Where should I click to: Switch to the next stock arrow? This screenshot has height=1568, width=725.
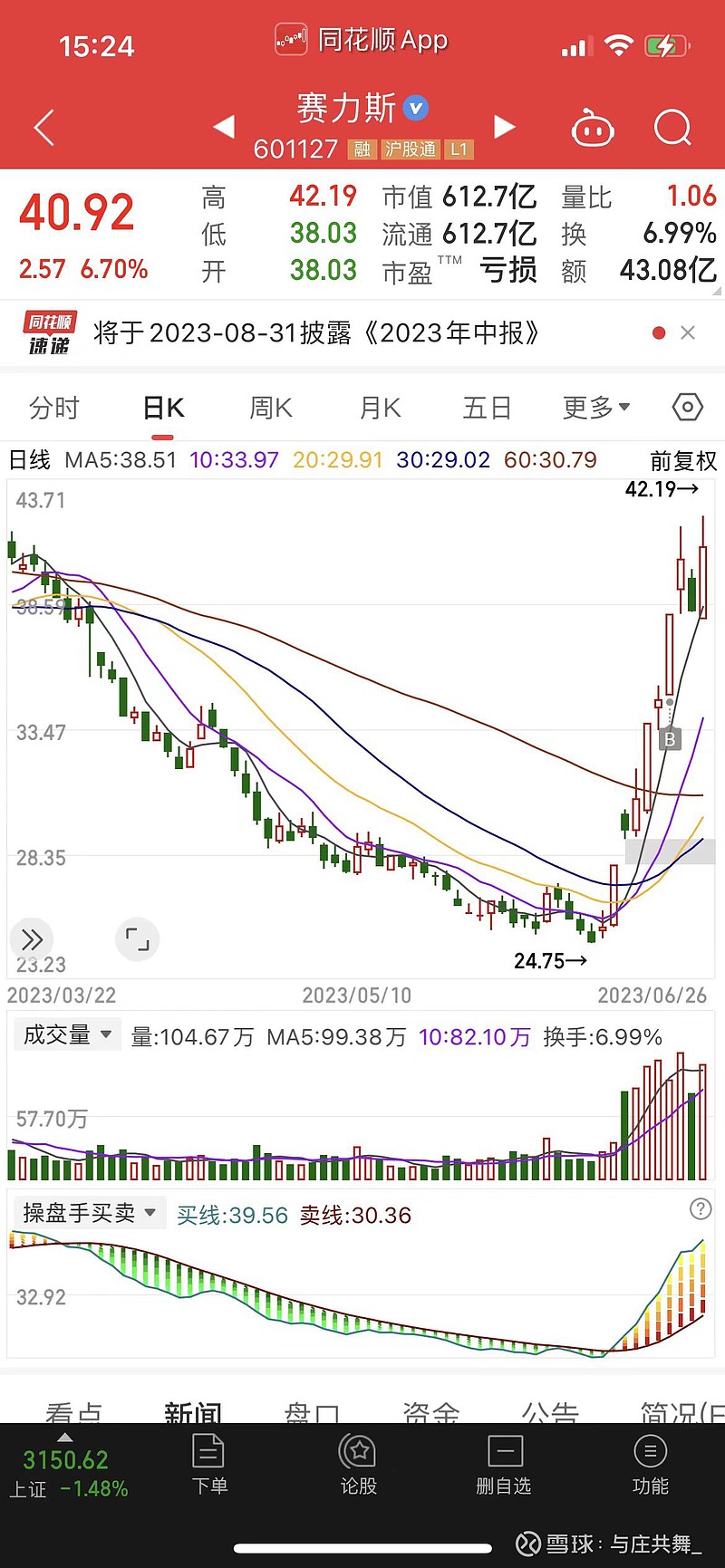coord(505,127)
